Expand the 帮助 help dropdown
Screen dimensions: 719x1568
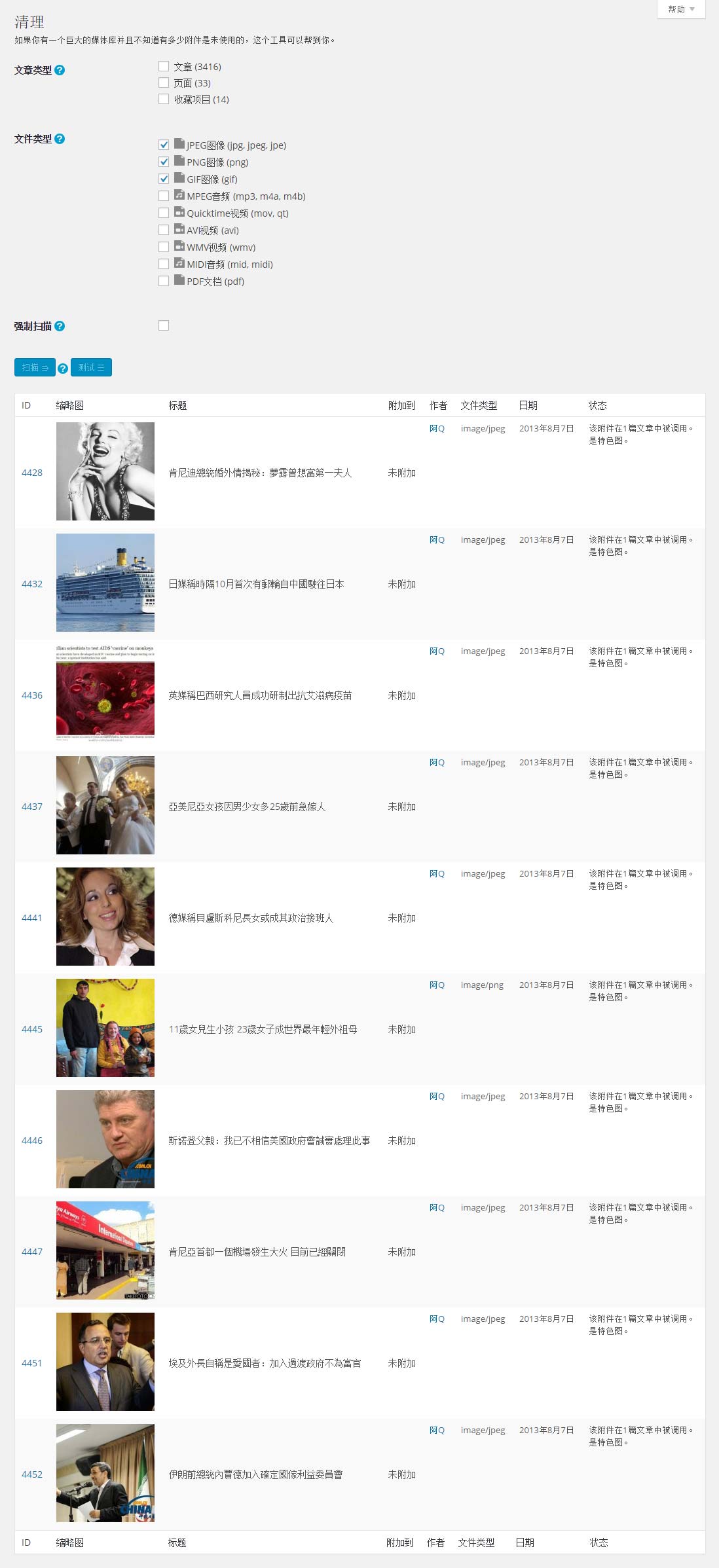click(681, 9)
